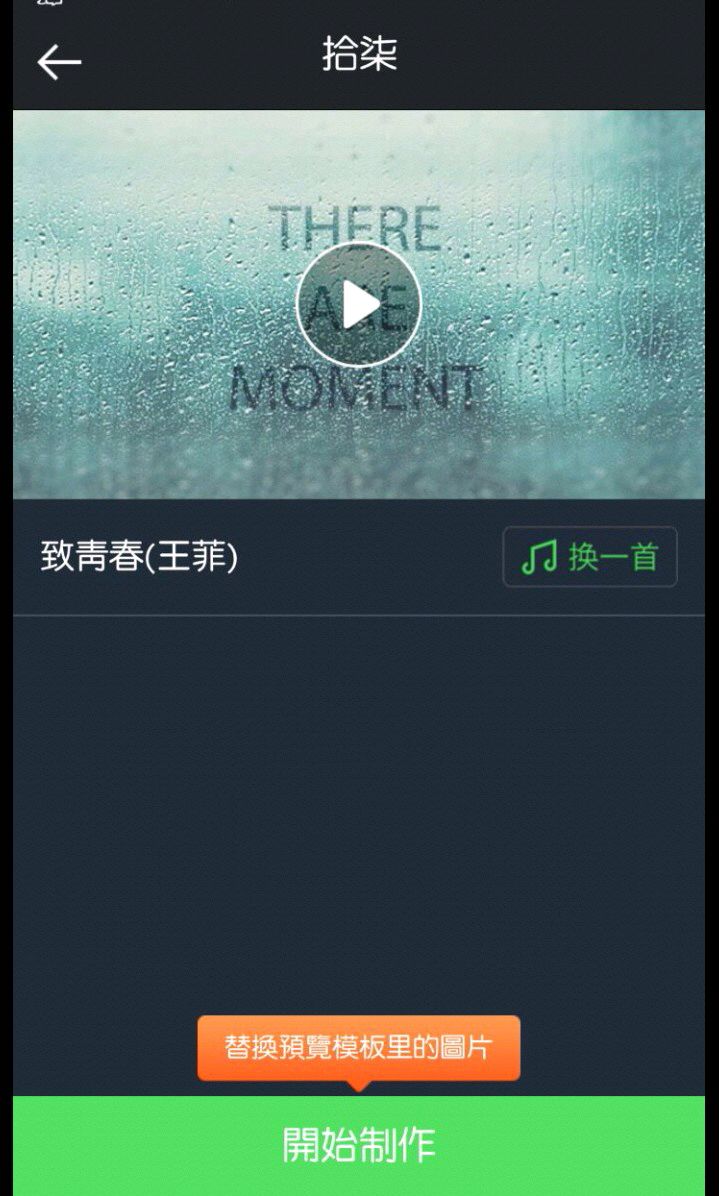Tap 换一首 to change the song
The width and height of the screenshot is (719, 1196).
pos(590,557)
